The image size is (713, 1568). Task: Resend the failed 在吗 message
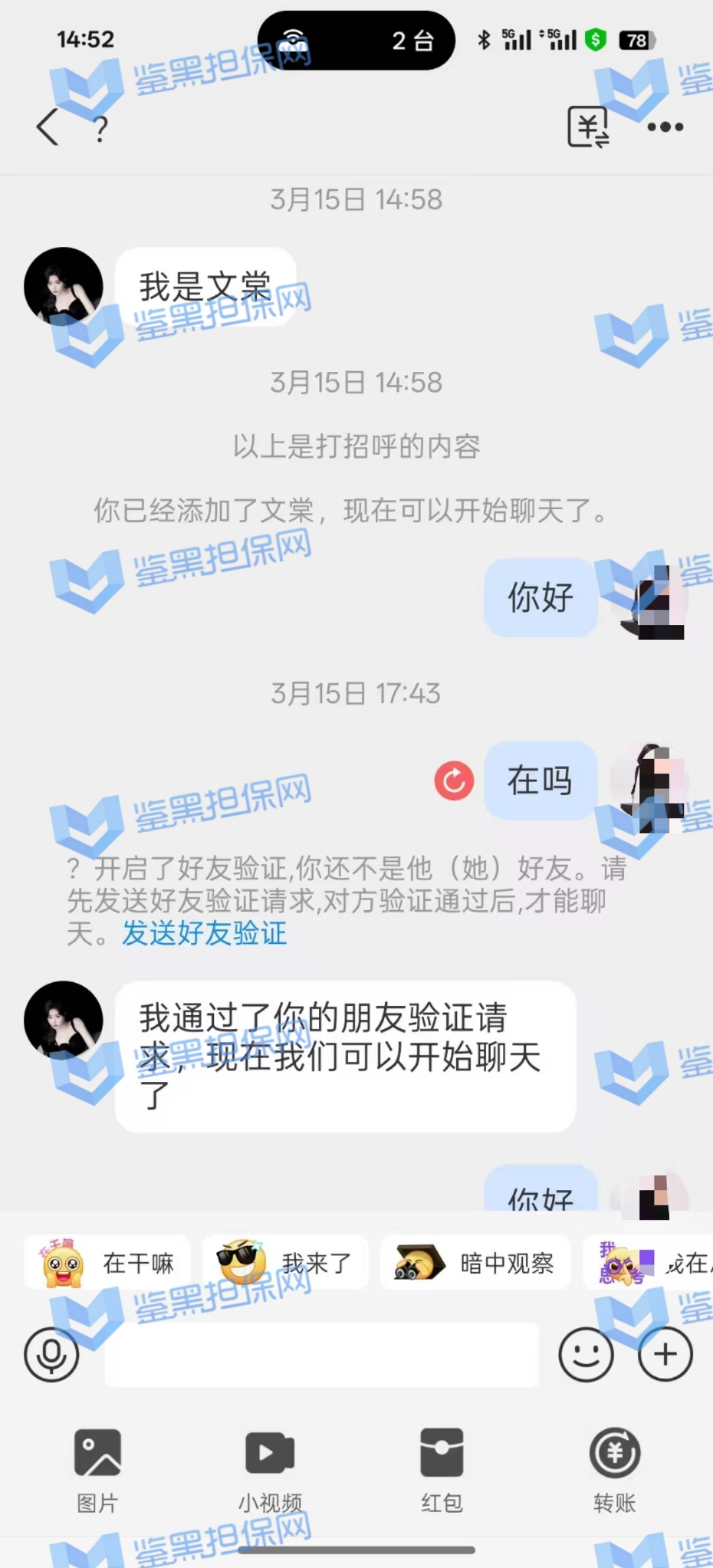click(x=454, y=780)
